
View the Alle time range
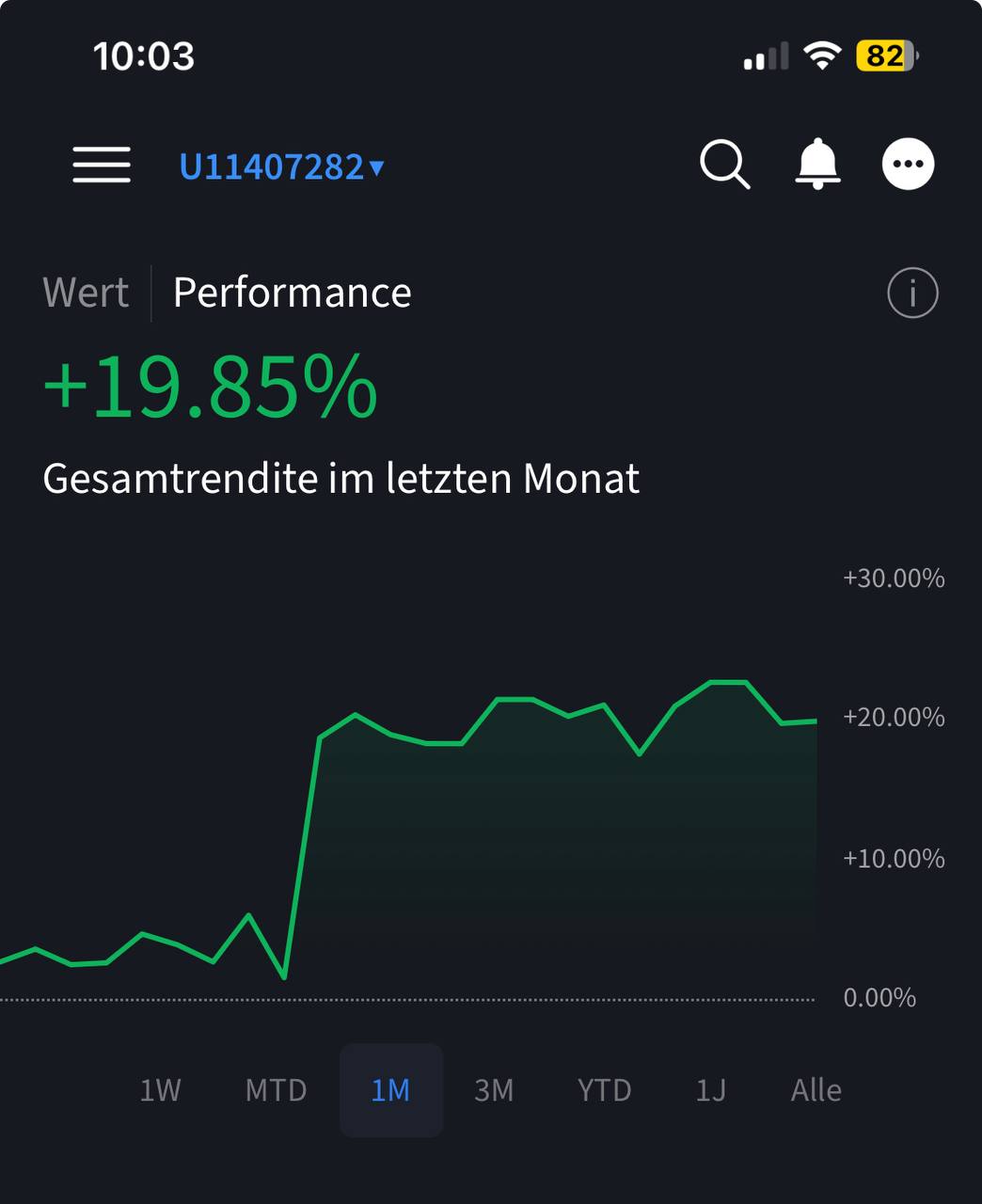816,1090
